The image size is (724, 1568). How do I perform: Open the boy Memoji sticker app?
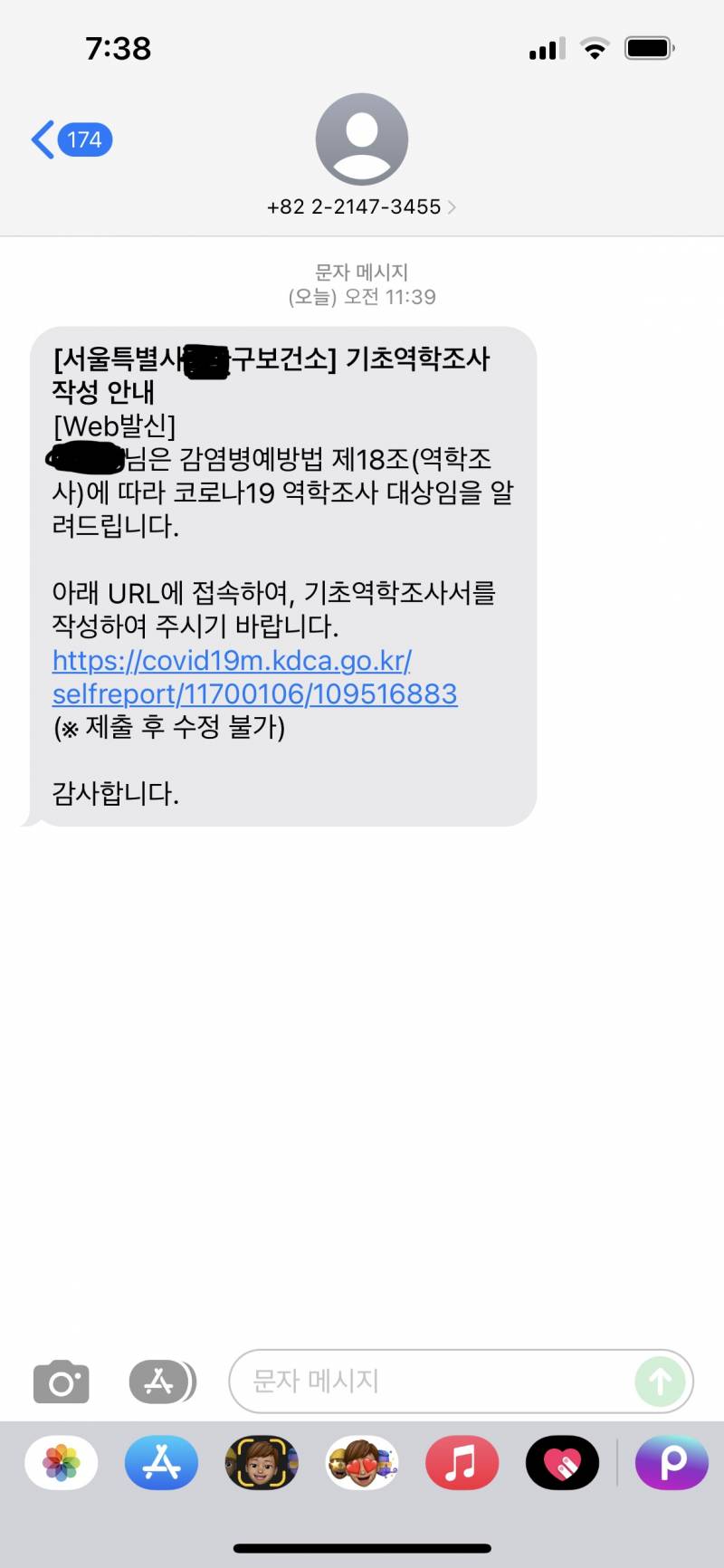(261, 1461)
